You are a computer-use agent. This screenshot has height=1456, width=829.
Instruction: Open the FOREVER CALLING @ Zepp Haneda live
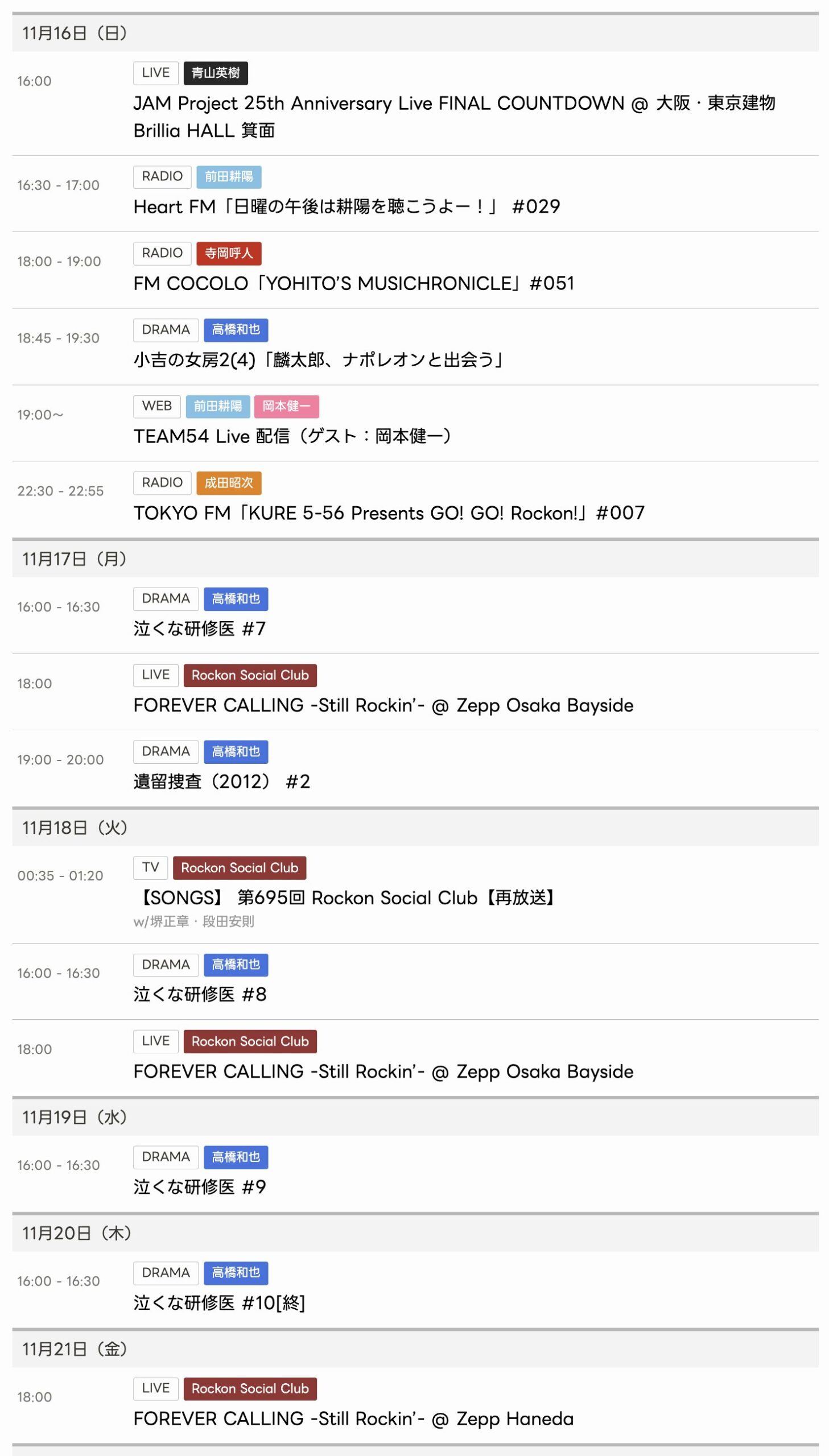click(353, 1419)
